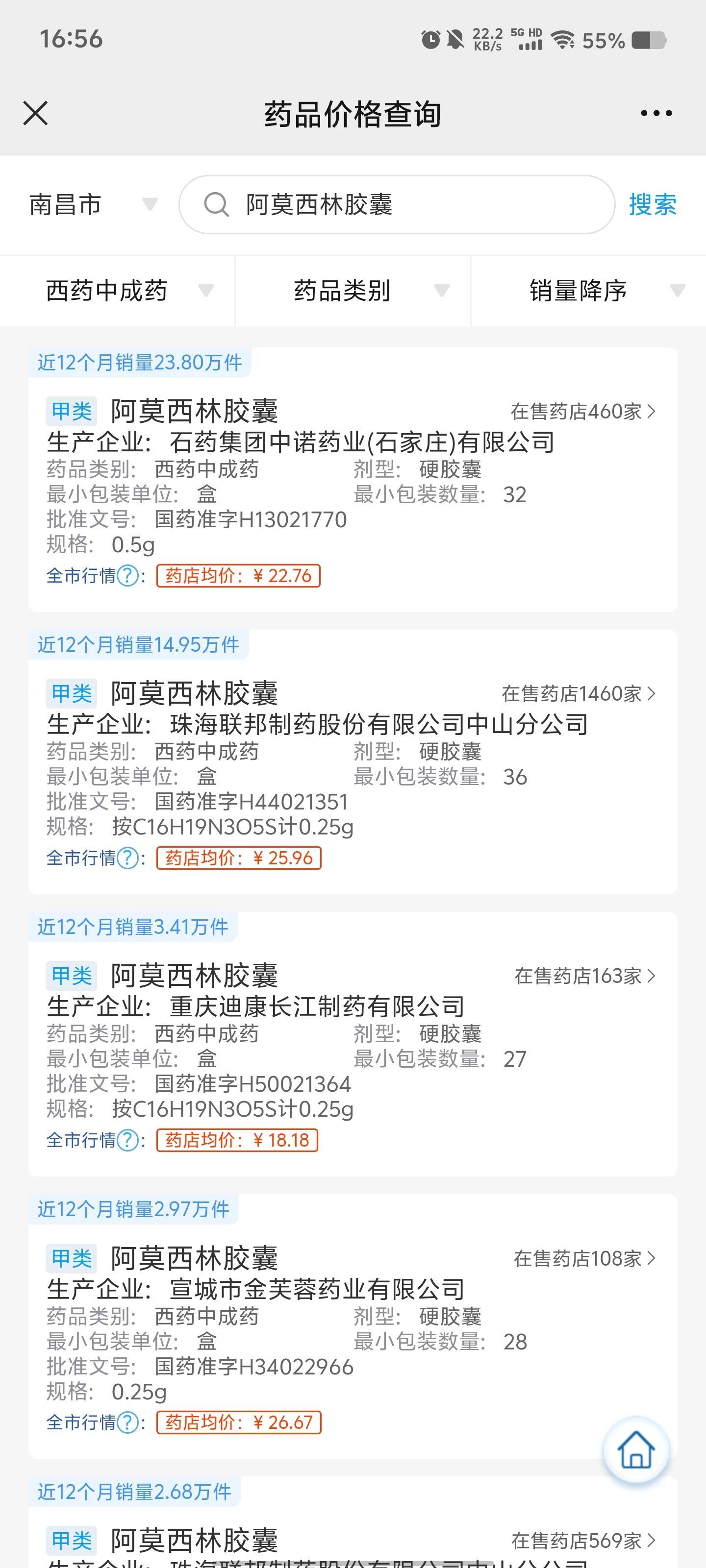Tap the question mark beside ¥25.96
The image size is (706, 1568).
[128, 858]
